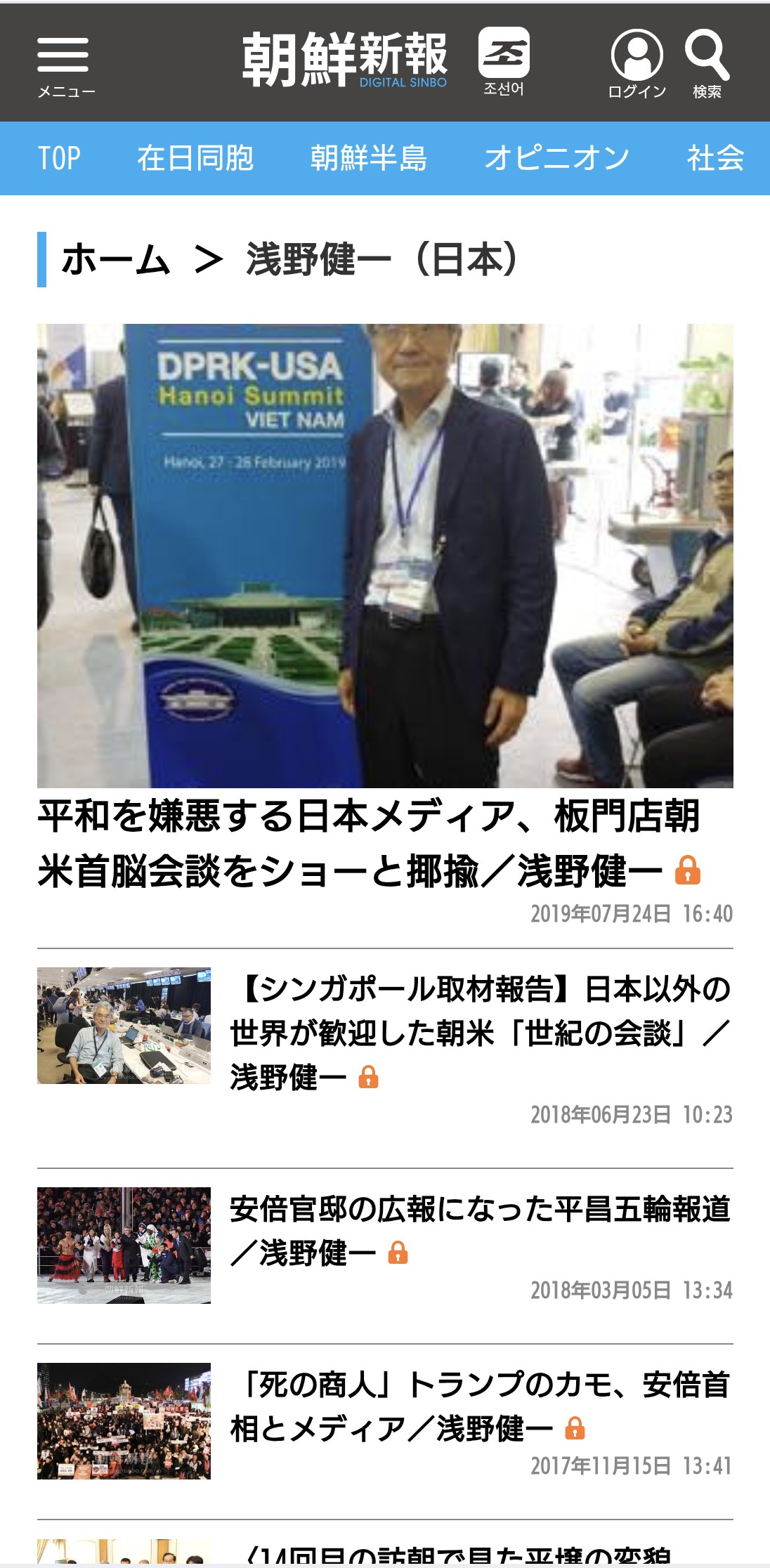The image size is (770, 1568).
Task: Open the シンガポール取材報告 article
Action: (481, 1031)
